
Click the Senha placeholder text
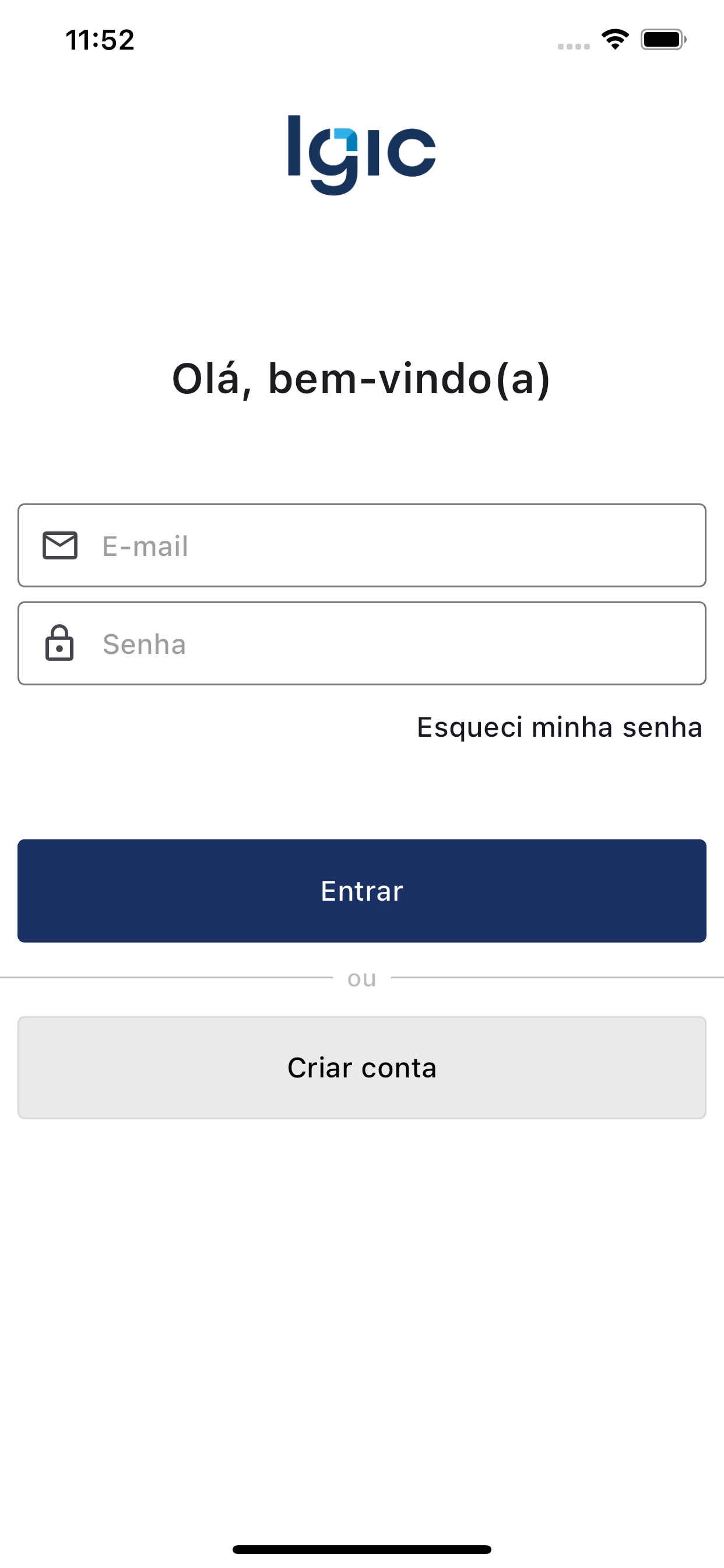143,644
